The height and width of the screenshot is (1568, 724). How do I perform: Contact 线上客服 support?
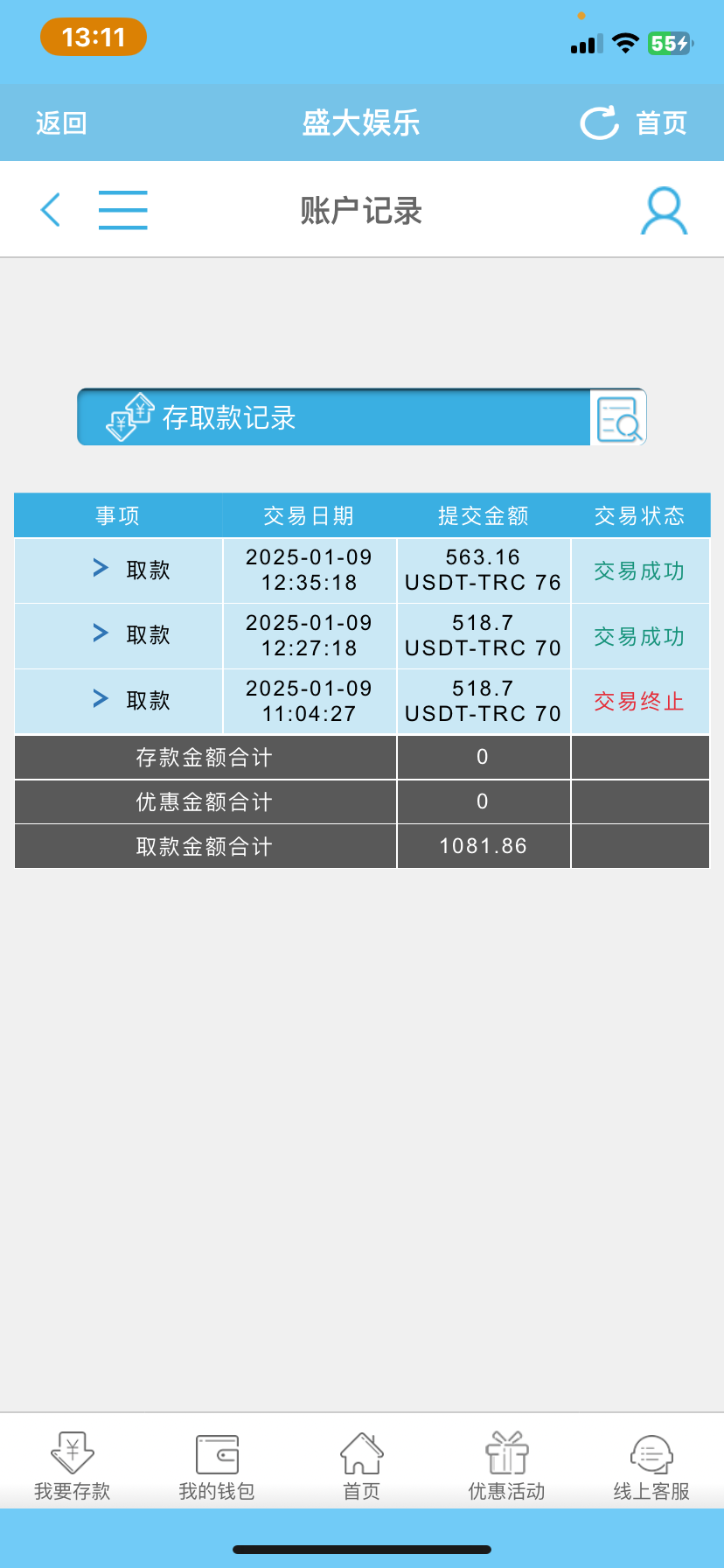point(651,1466)
